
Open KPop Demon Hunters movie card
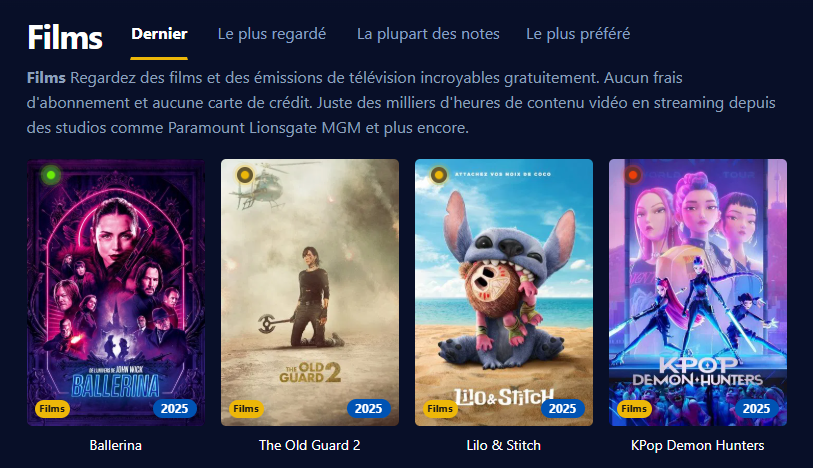pyautogui.click(x=698, y=292)
